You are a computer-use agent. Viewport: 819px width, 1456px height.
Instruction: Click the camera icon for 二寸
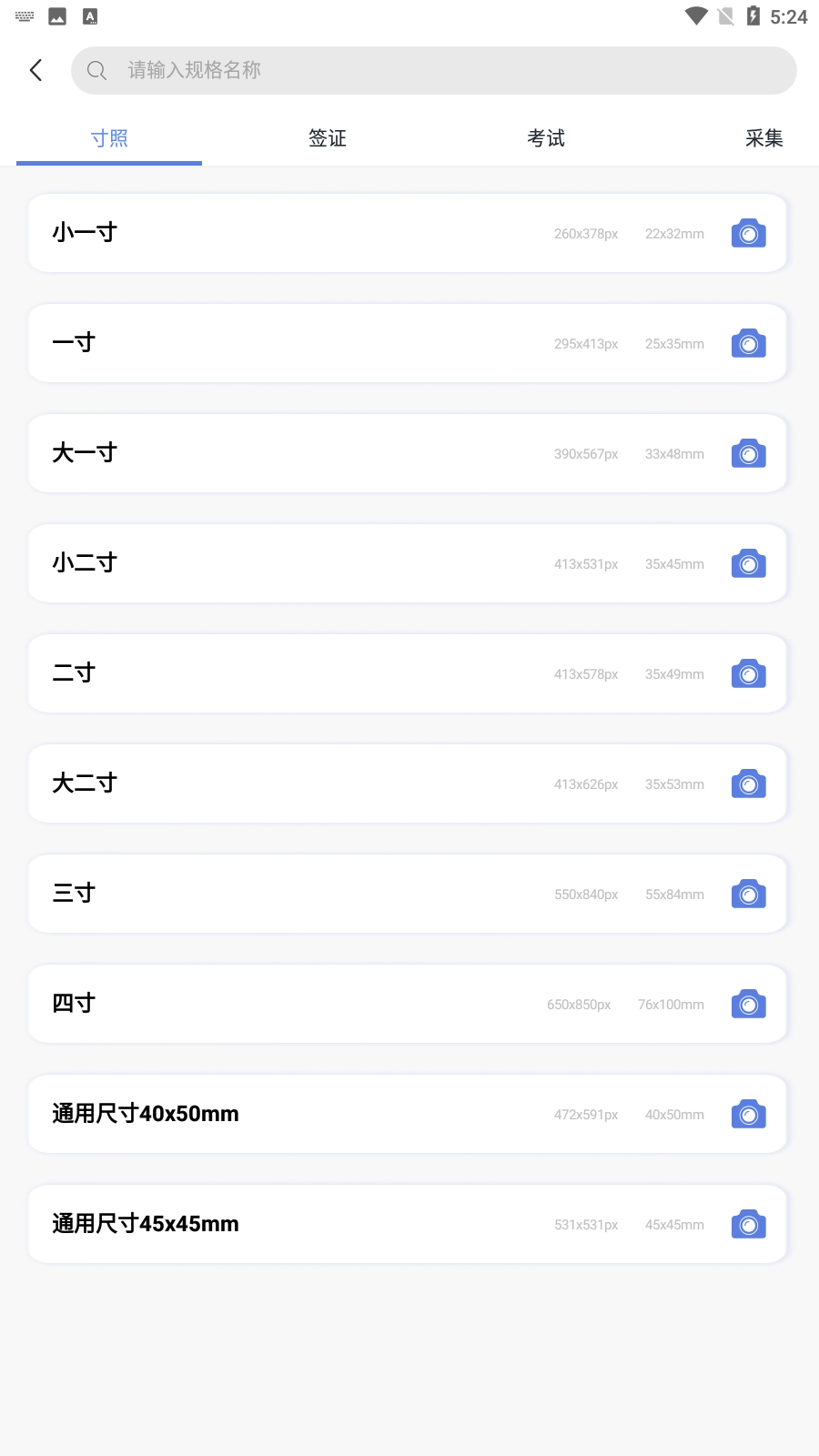tap(748, 673)
